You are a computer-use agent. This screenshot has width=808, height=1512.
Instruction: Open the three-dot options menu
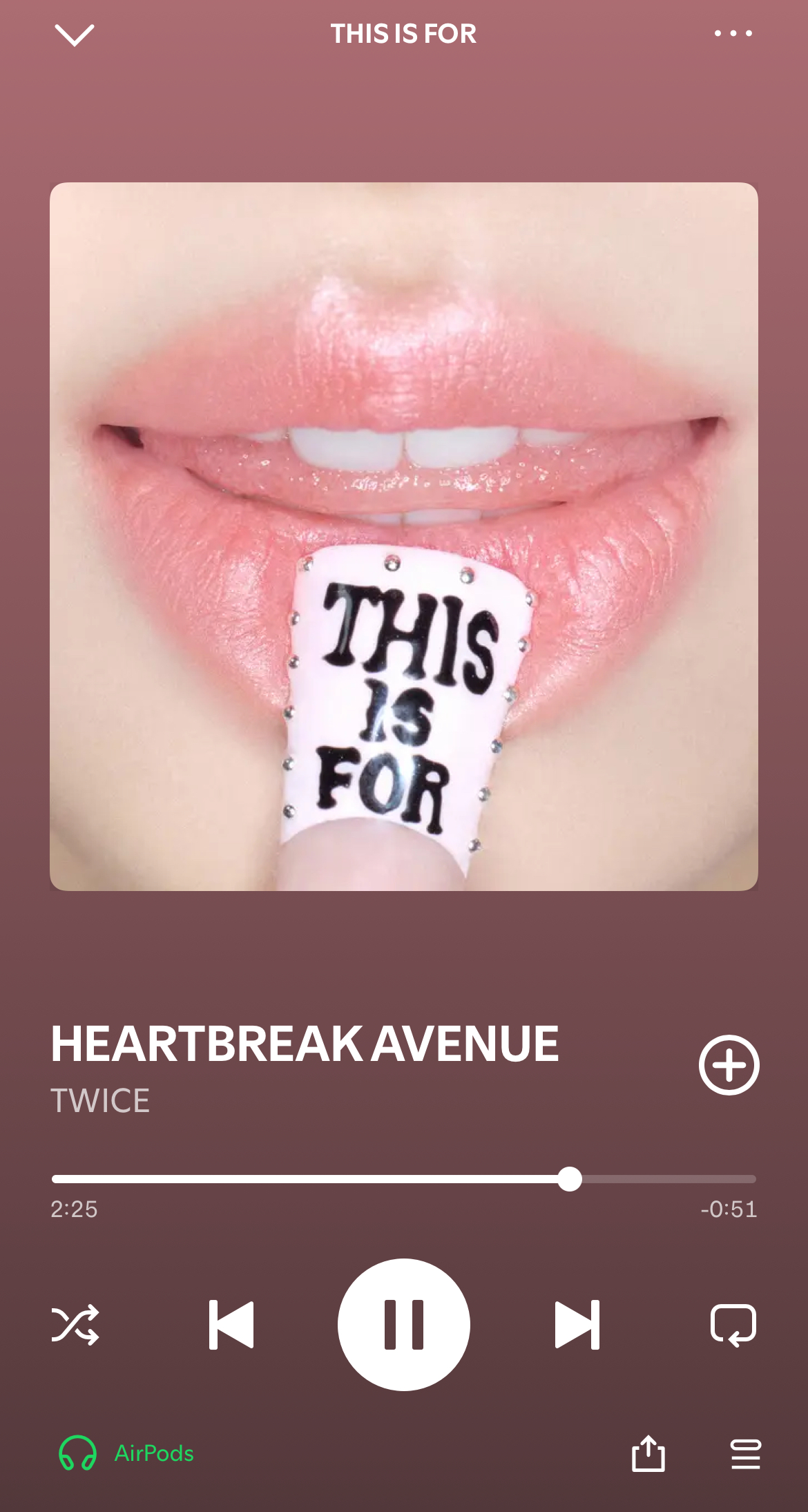coord(733,33)
